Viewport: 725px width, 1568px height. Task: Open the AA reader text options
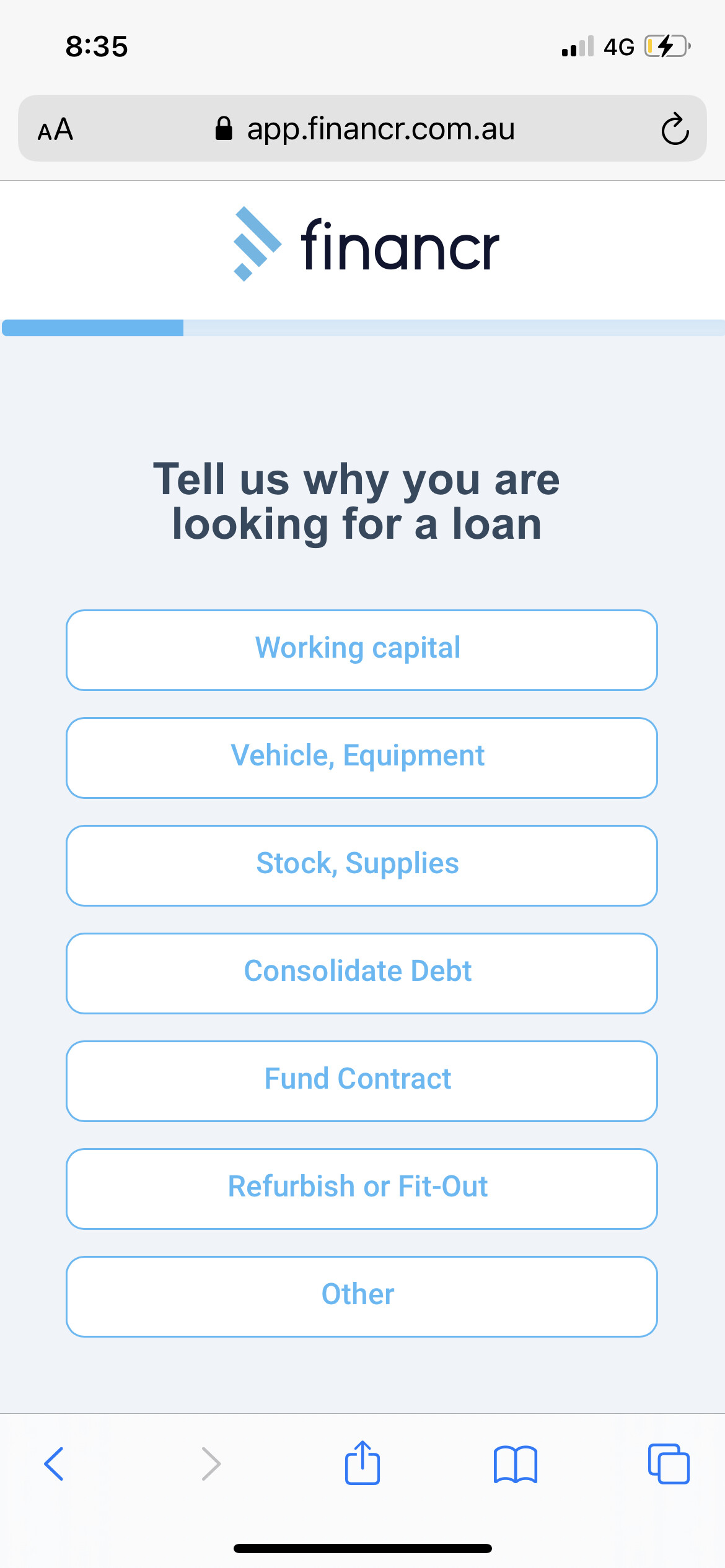pos(55,129)
